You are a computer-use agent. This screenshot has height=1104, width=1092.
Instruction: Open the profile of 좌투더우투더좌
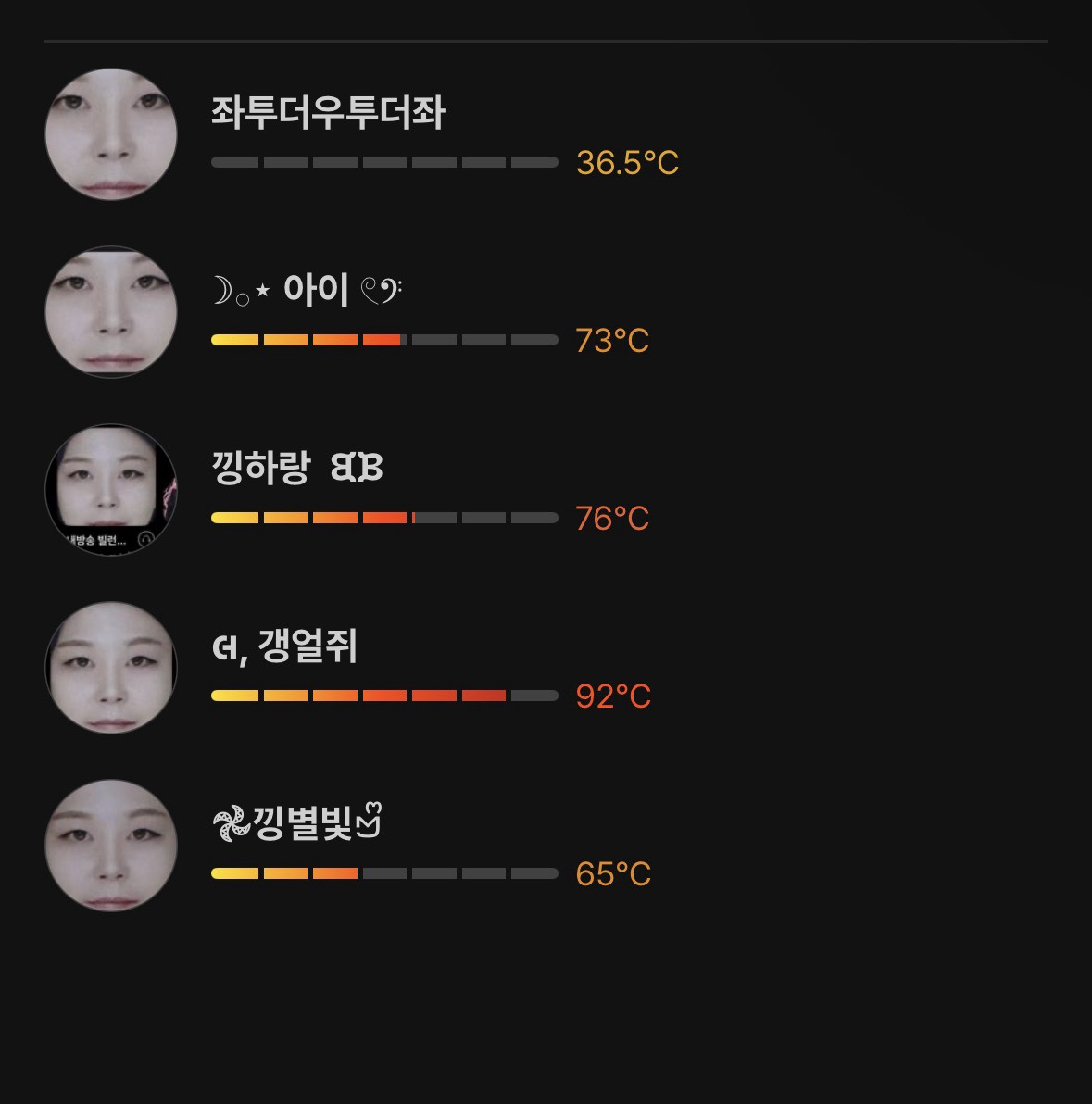tap(328, 113)
